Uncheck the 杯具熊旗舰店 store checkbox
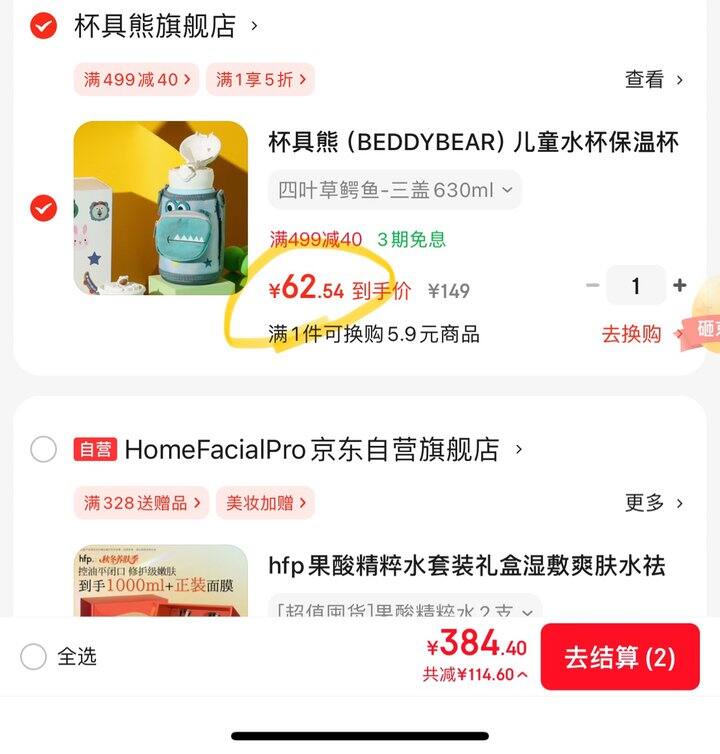This screenshot has height=754, width=720. pos(43,26)
